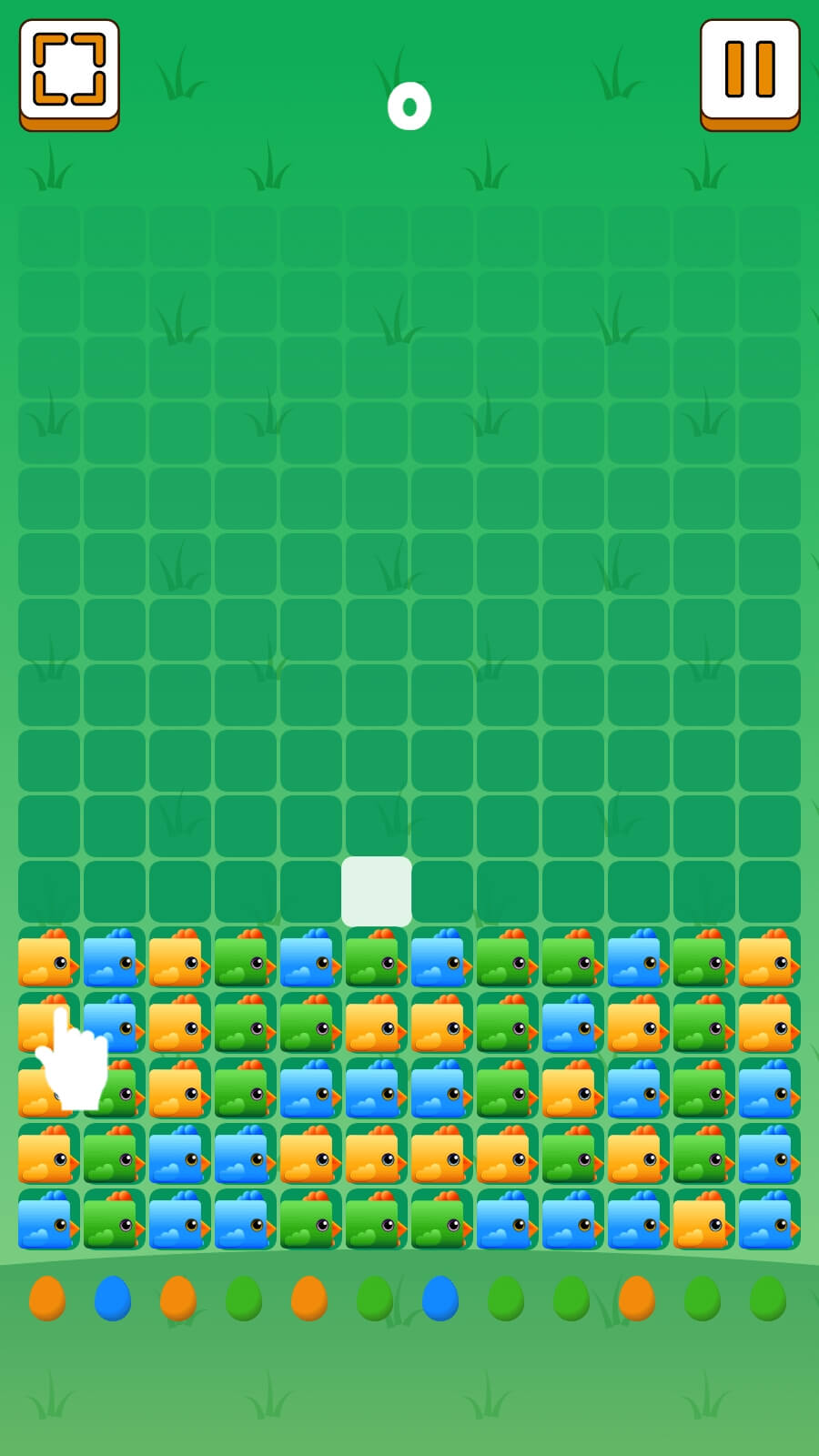Pause the game

point(750,71)
